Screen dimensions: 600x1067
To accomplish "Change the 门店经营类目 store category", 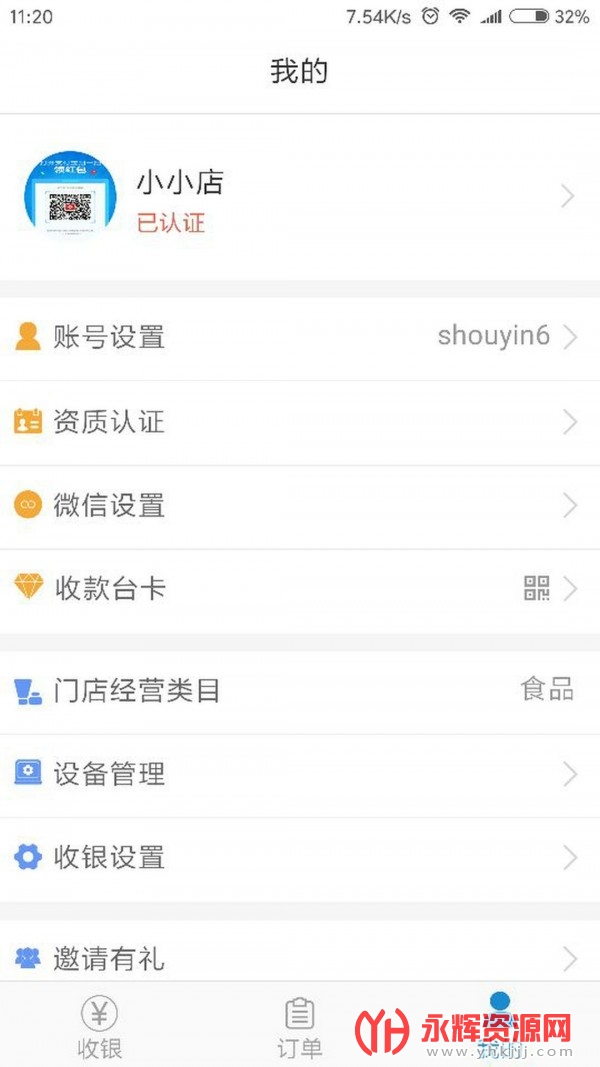I will pyautogui.click(x=300, y=691).
